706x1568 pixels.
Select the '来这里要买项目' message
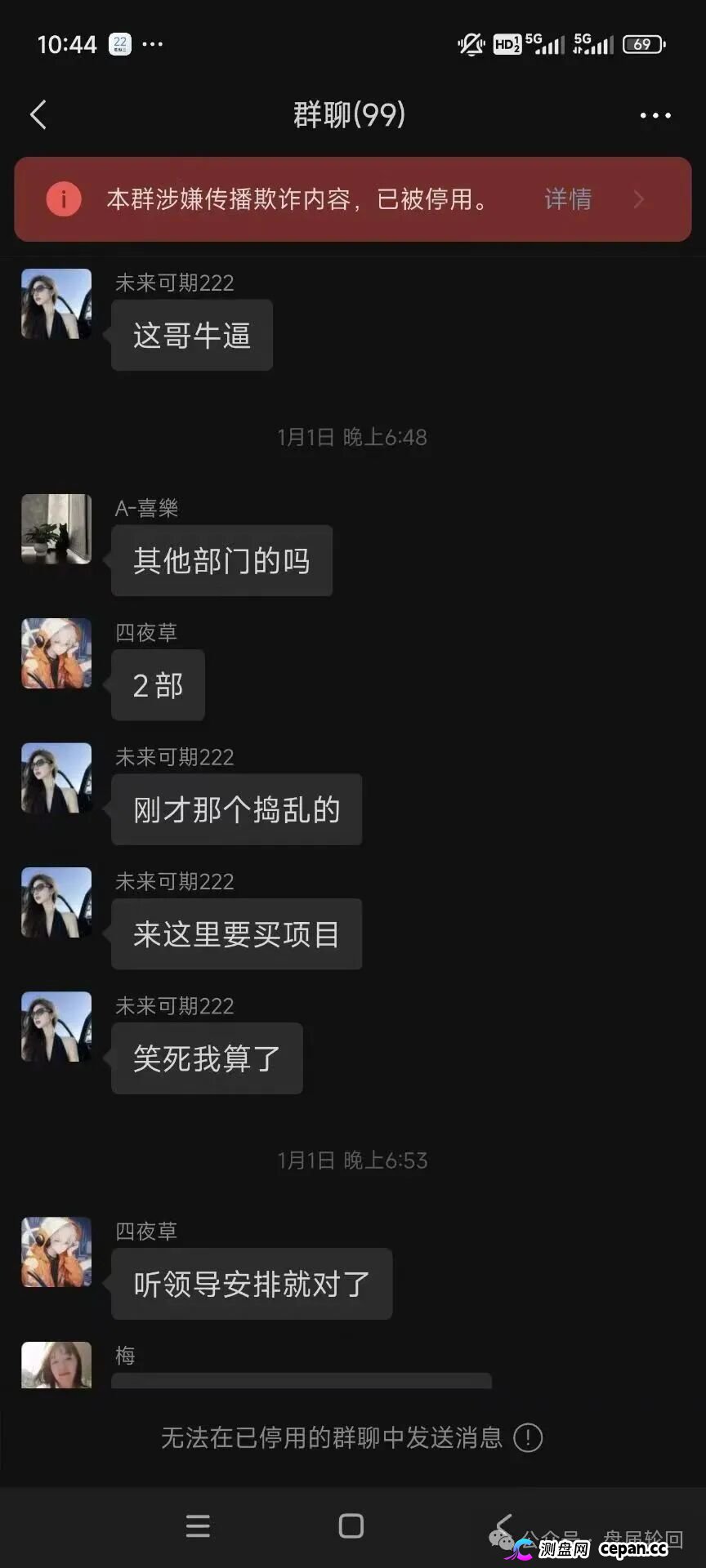pyautogui.click(x=236, y=934)
